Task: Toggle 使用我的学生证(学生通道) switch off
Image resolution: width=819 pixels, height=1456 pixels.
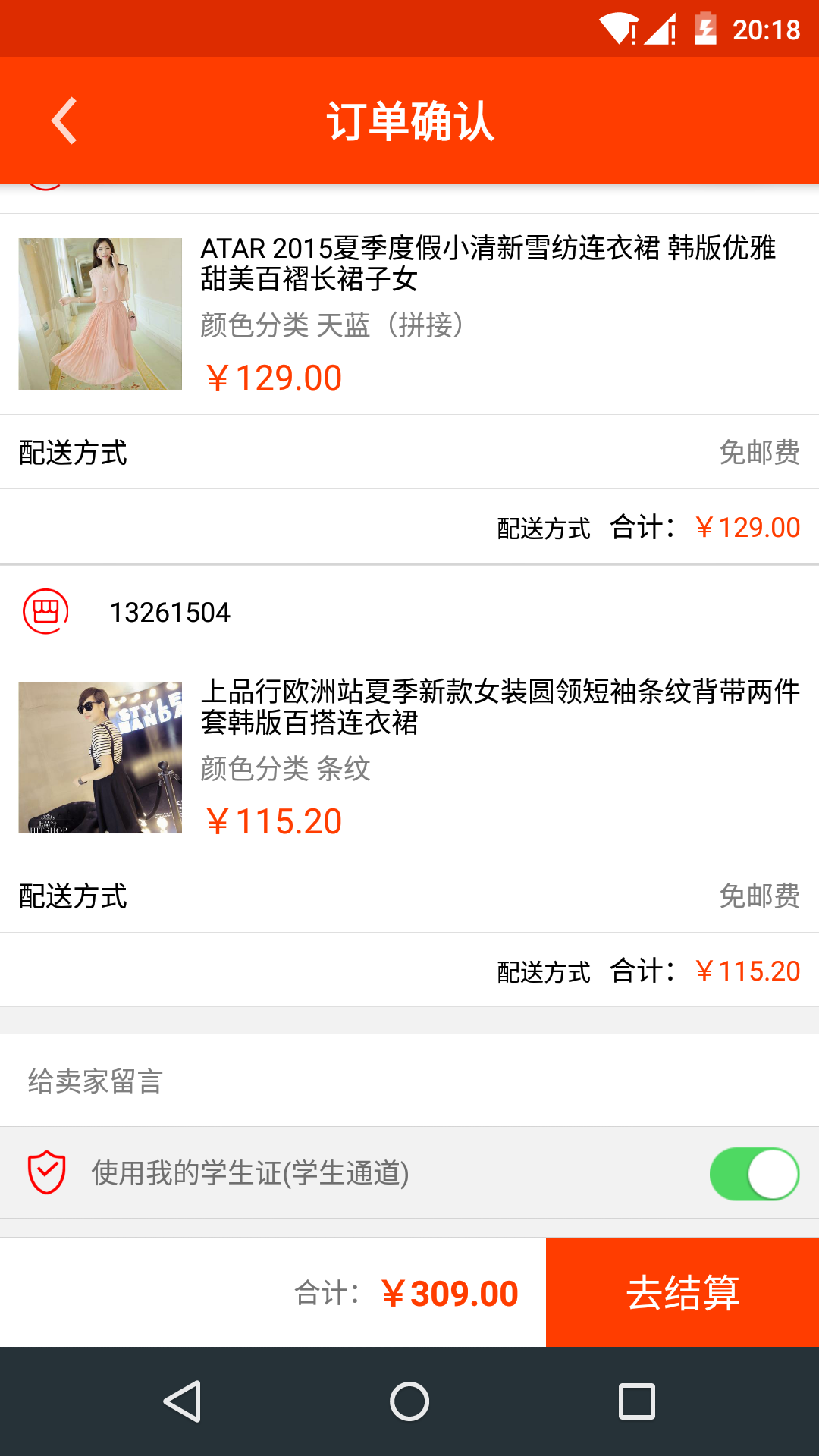Action: [754, 1173]
